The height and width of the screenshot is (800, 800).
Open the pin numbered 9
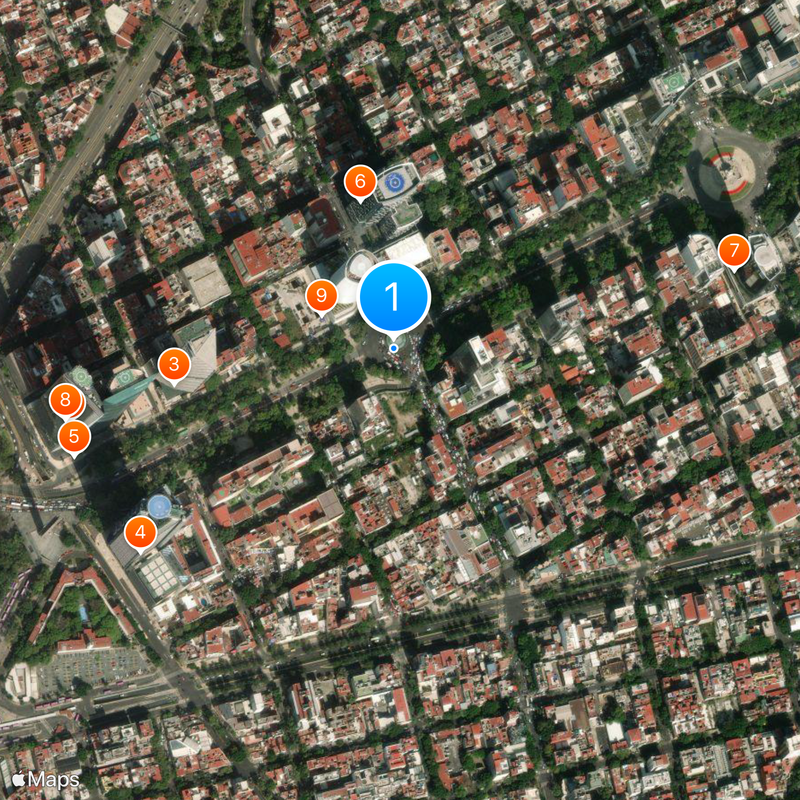(321, 295)
